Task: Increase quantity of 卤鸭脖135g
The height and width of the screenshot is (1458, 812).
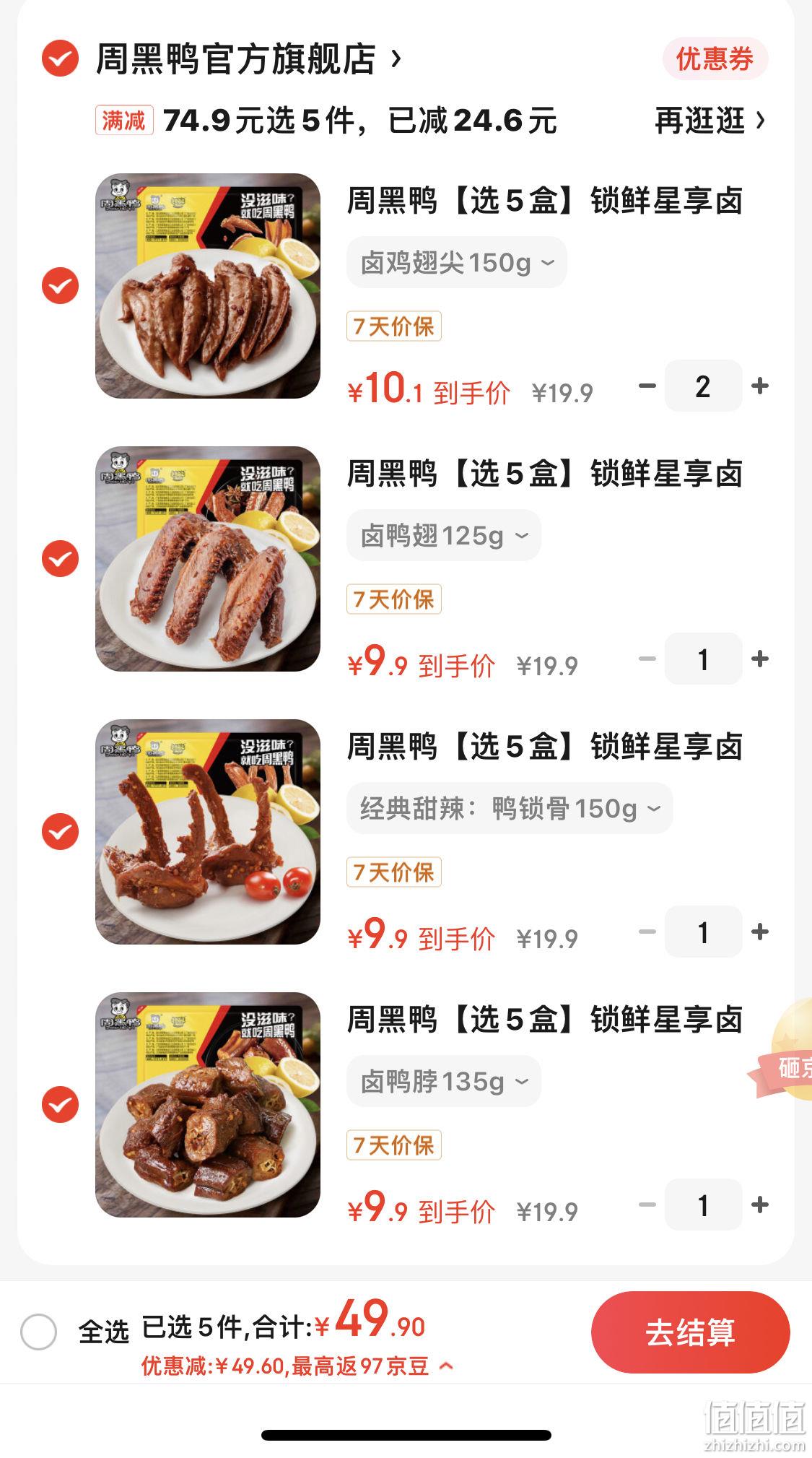Action: pyautogui.click(x=759, y=1205)
